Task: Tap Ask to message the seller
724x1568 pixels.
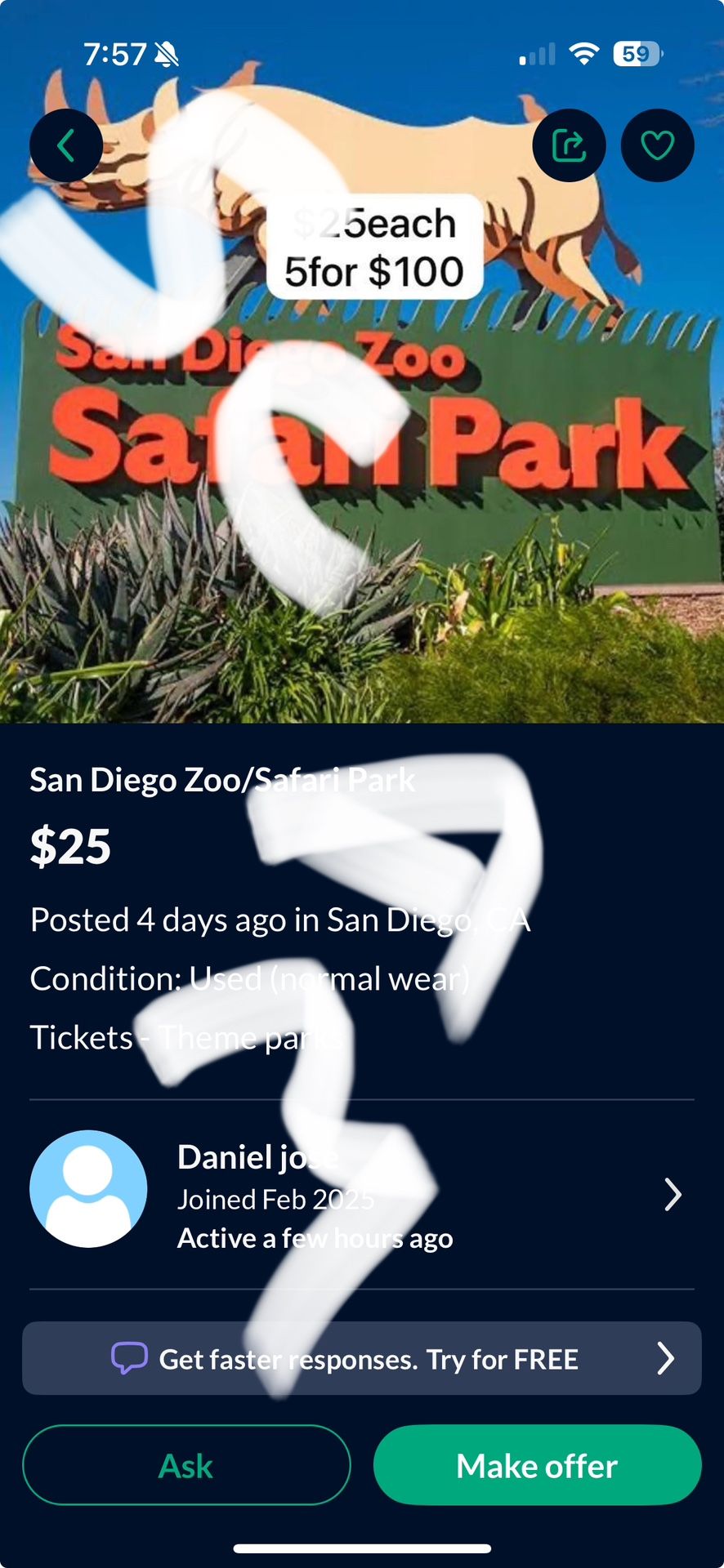Action: [x=186, y=1466]
